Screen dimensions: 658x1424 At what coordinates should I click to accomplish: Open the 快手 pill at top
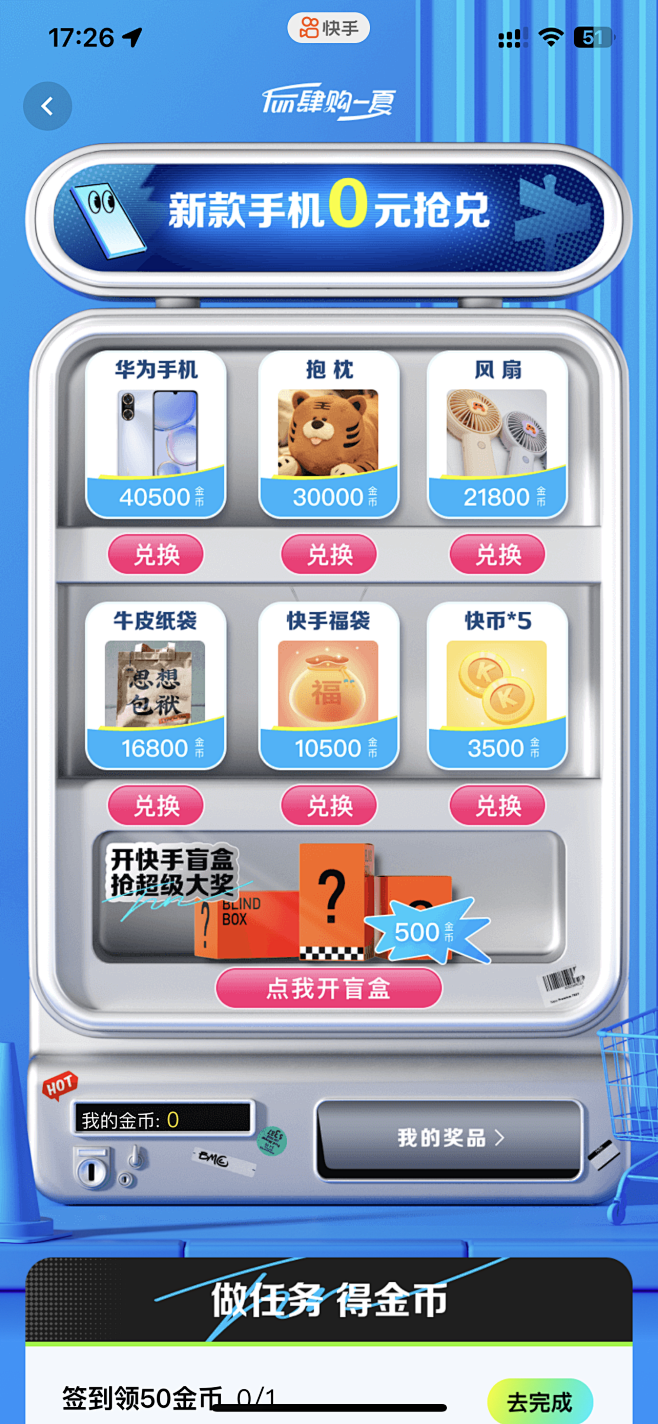[x=328, y=28]
